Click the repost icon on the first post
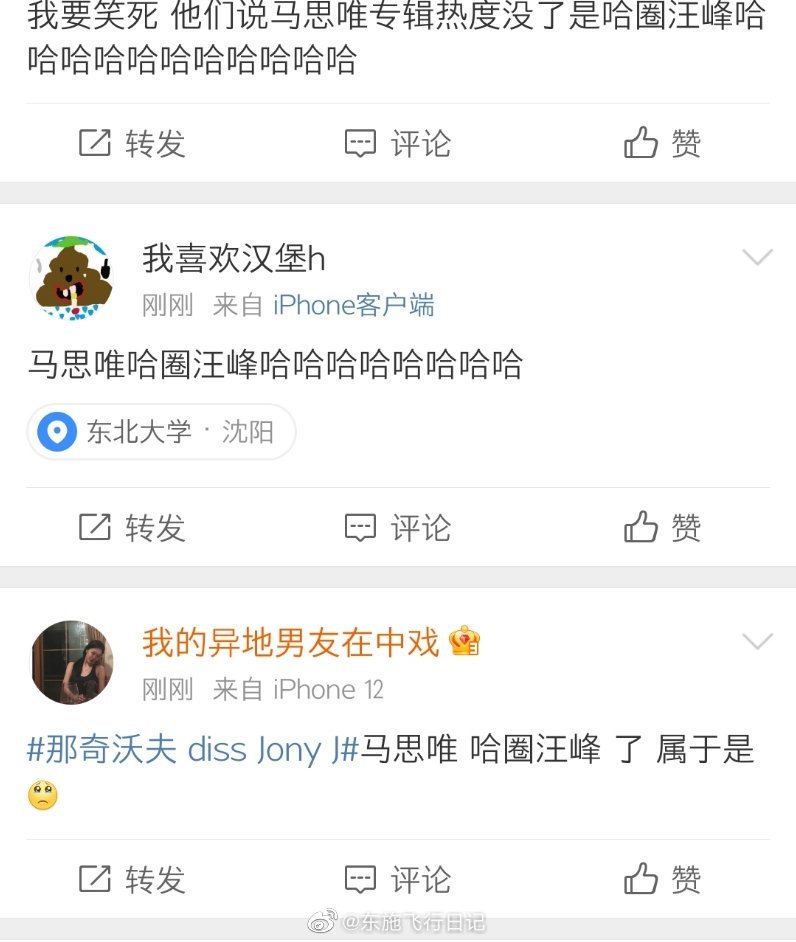 (x=95, y=143)
